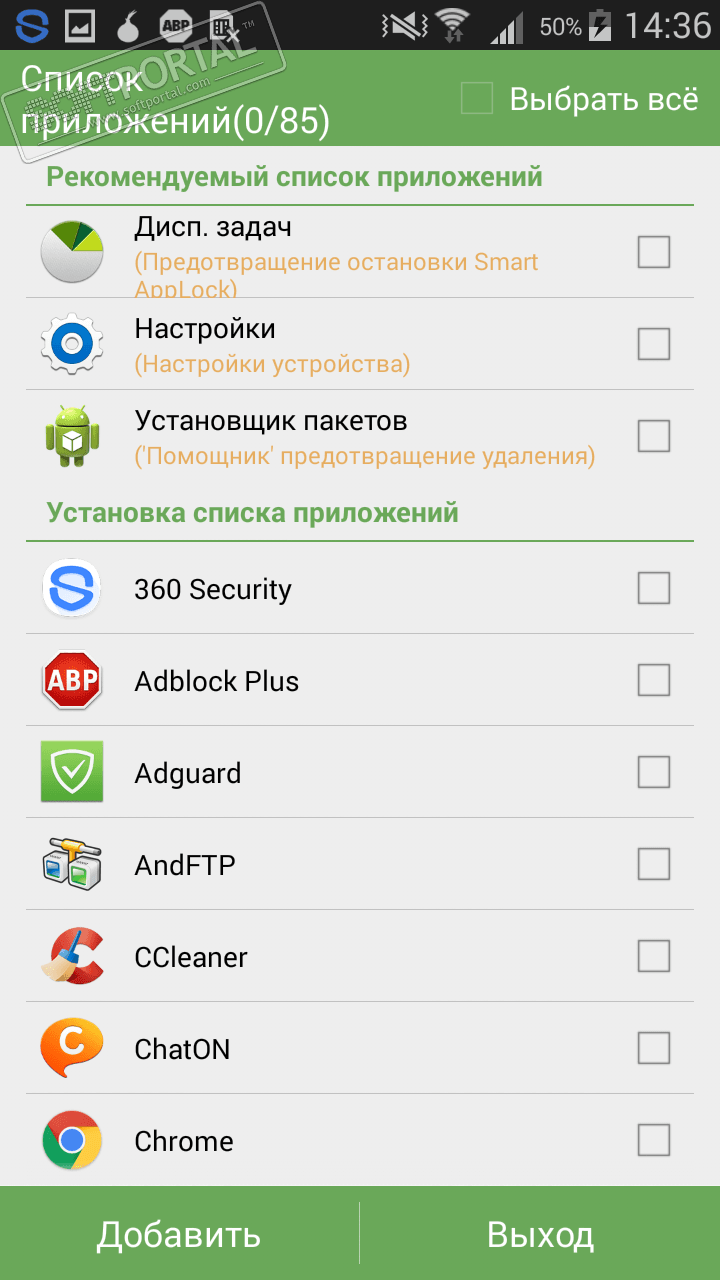Mark the ChatON checkbox
Image resolution: width=720 pixels, height=1280 pixels.
pyautogui.click(x=654, y=1048)
